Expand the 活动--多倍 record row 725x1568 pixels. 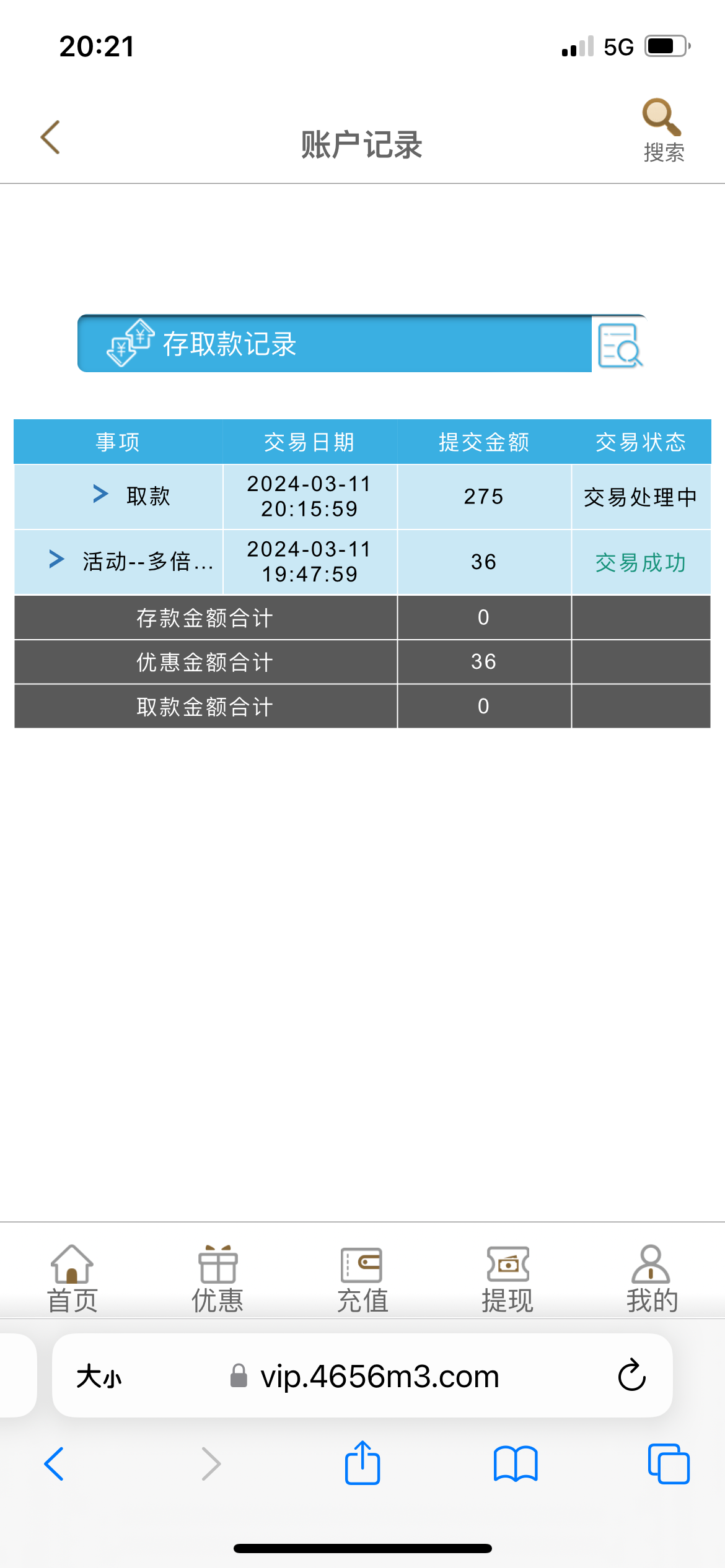coord(57,560)
